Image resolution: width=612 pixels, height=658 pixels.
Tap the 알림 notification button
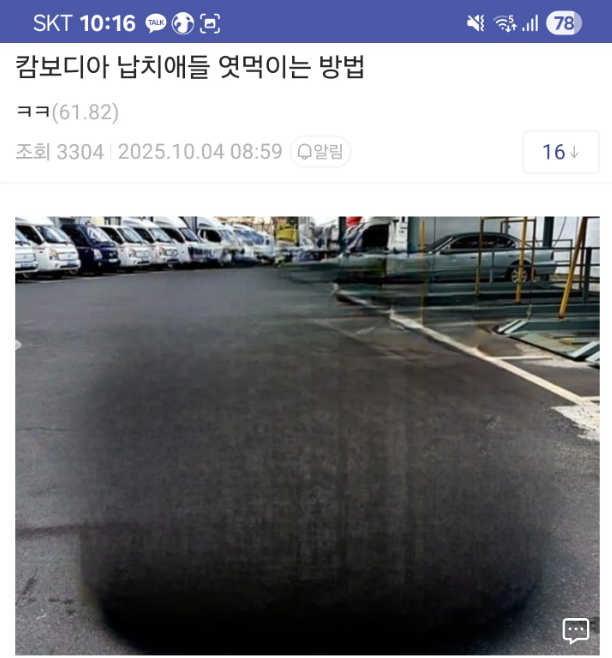pos(320,152)
